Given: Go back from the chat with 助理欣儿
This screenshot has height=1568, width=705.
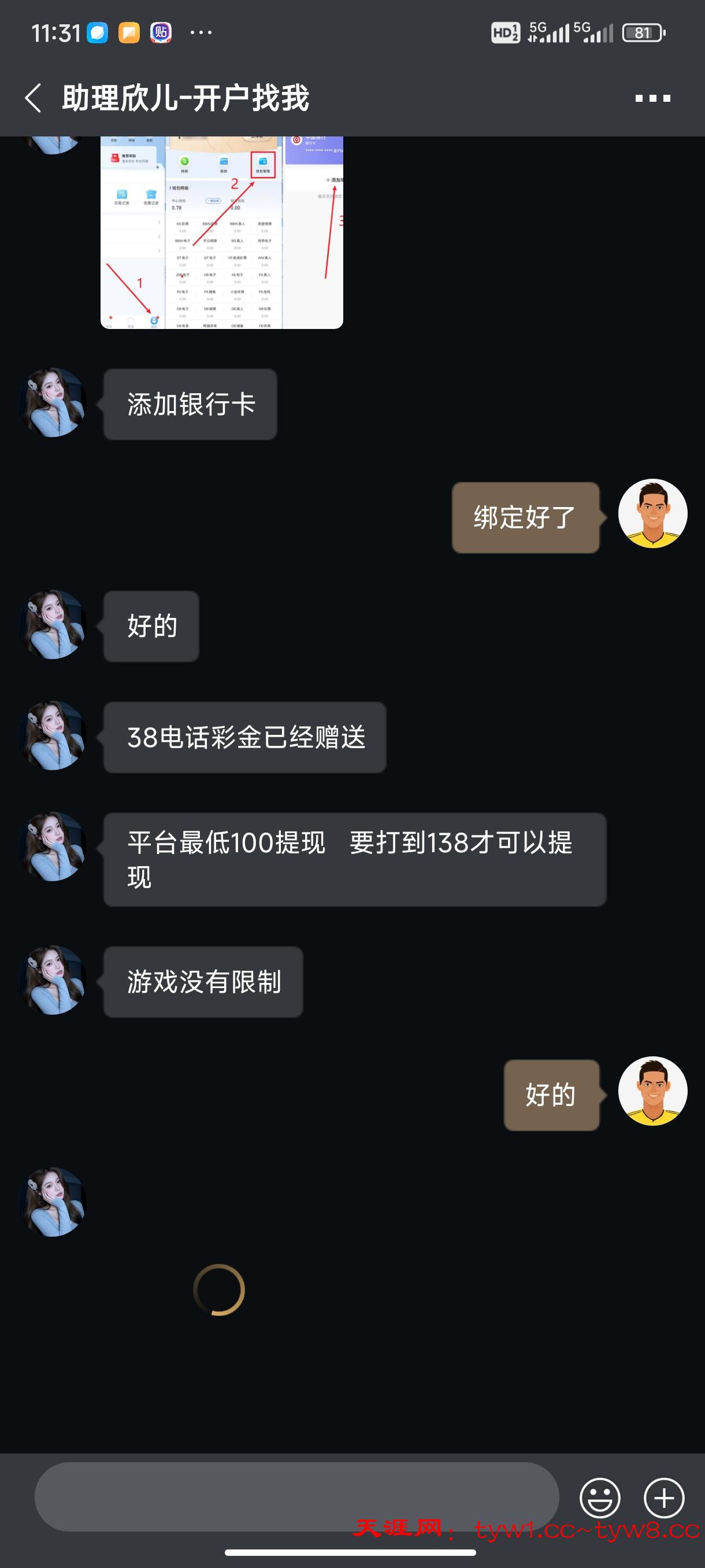Looking at the screenshot, I should pos(34,98).
